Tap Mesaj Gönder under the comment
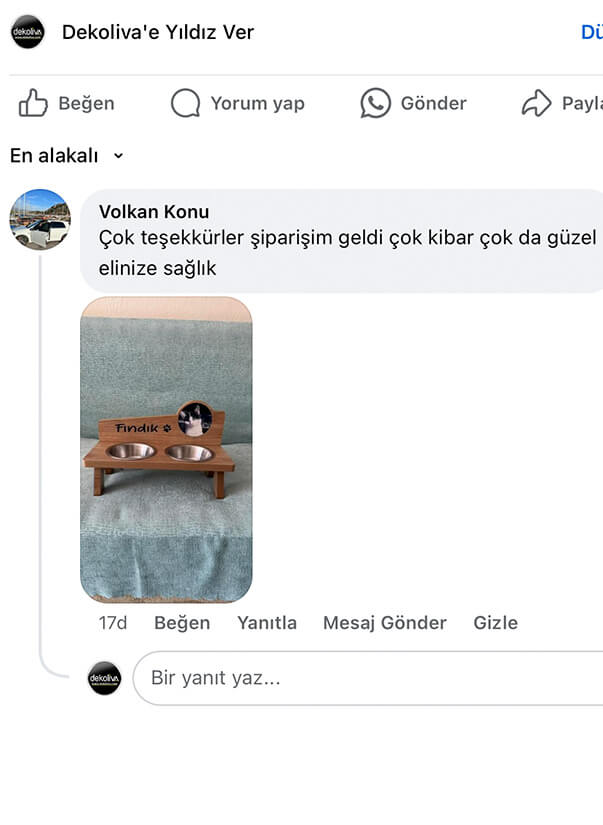The image size is (603, 825). [x=384, y=622]
